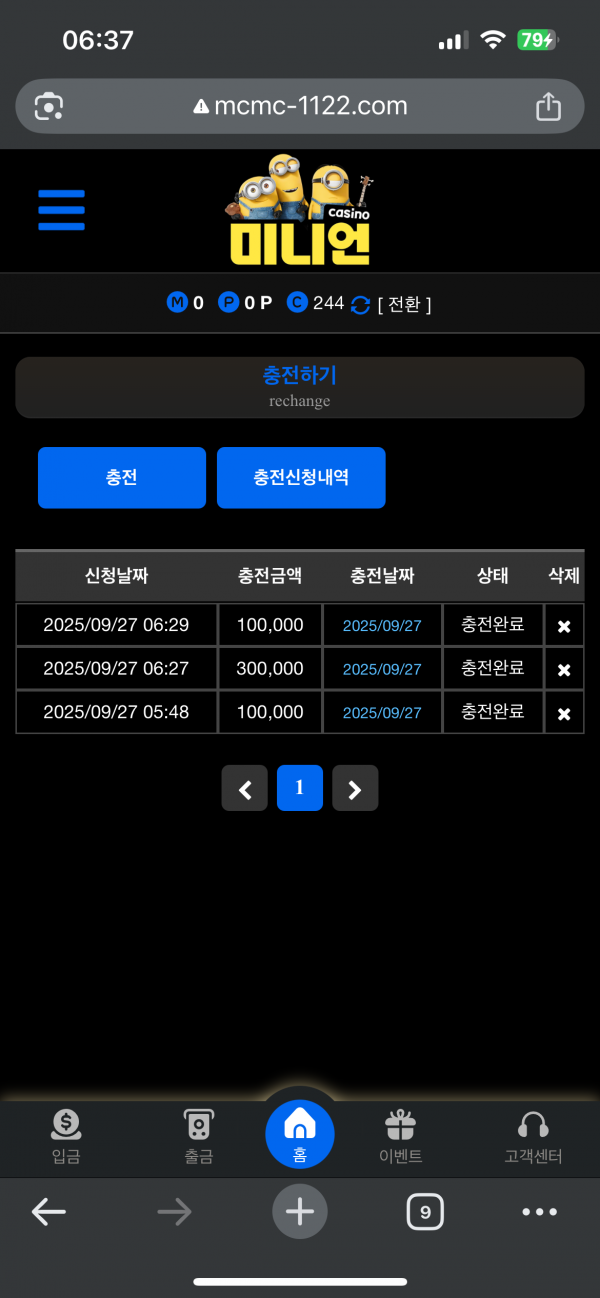
Task: Open a new browser tab with plus
Action: (300, 1212)
